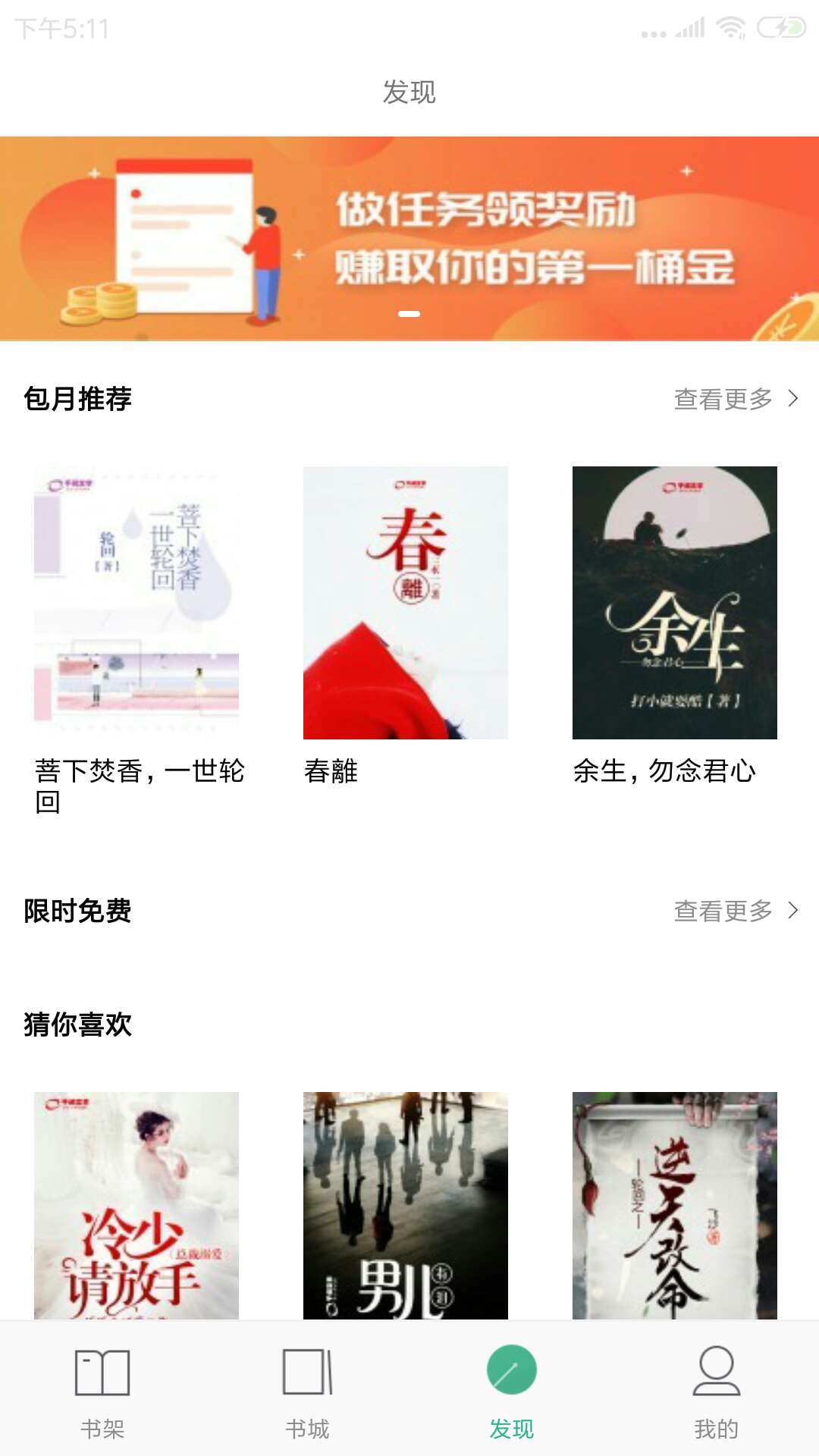Open the book 余生，勿念君心
This screenshot has width=819, height=1456.
675,603
